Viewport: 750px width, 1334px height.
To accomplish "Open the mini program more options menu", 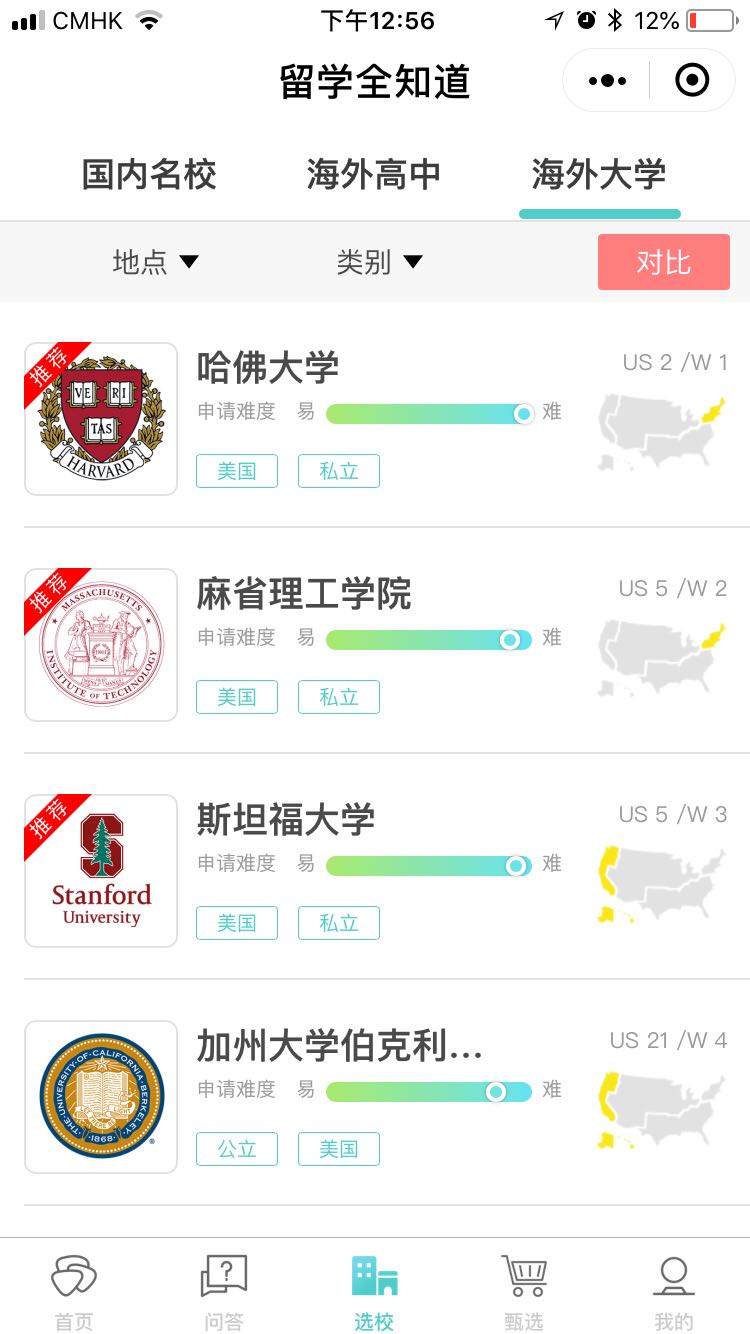I will (x=607, y=81).
